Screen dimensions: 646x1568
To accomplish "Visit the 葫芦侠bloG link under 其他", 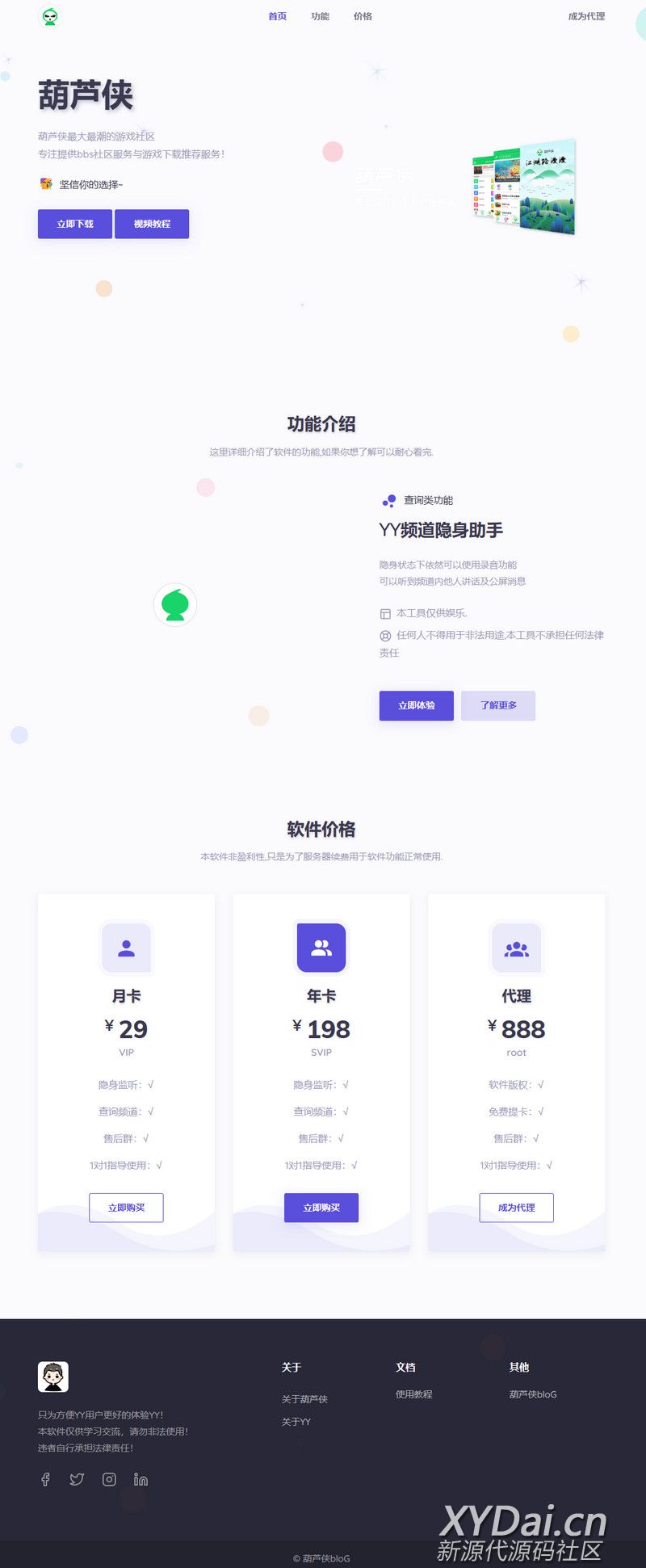I will click(x=533, y=1394).
